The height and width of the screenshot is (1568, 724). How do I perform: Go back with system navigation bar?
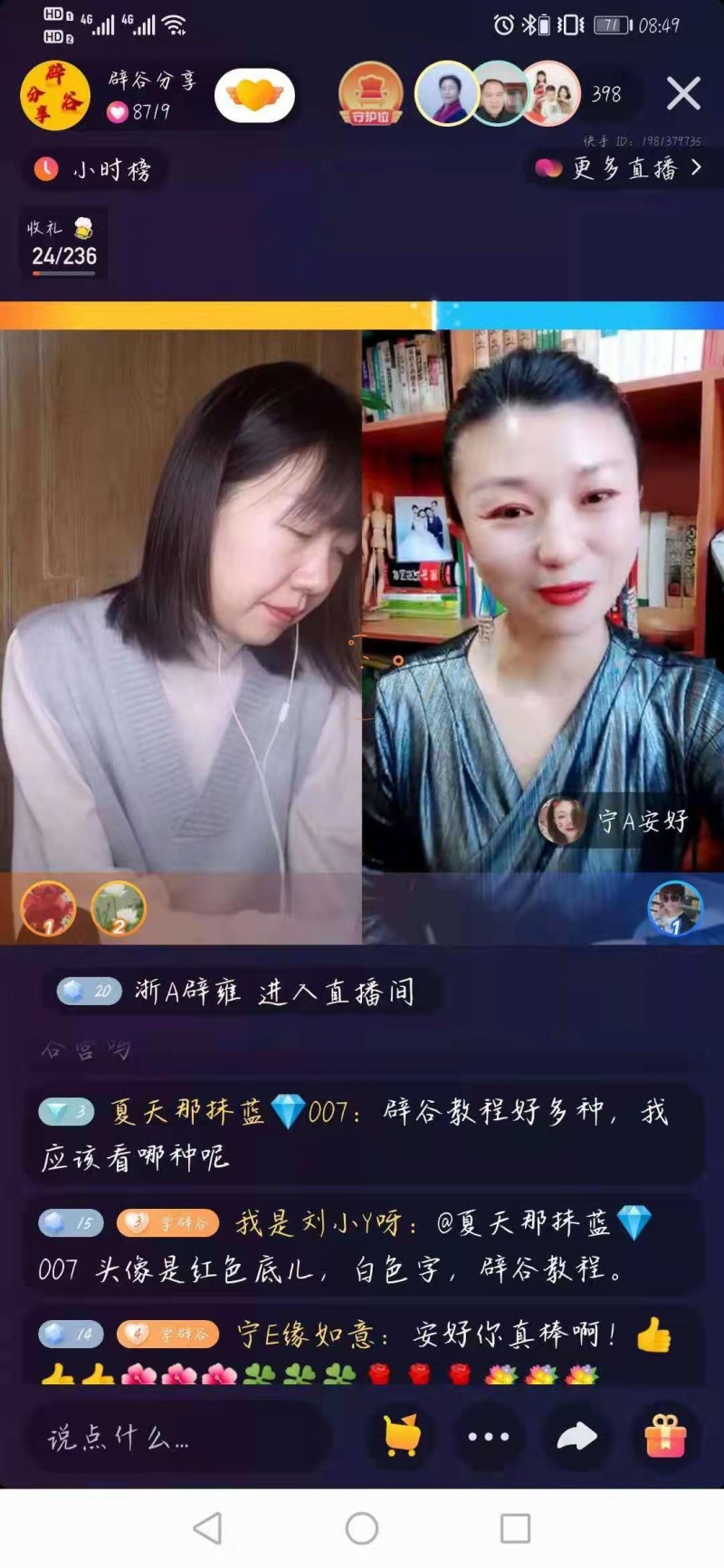[207, 1528]
